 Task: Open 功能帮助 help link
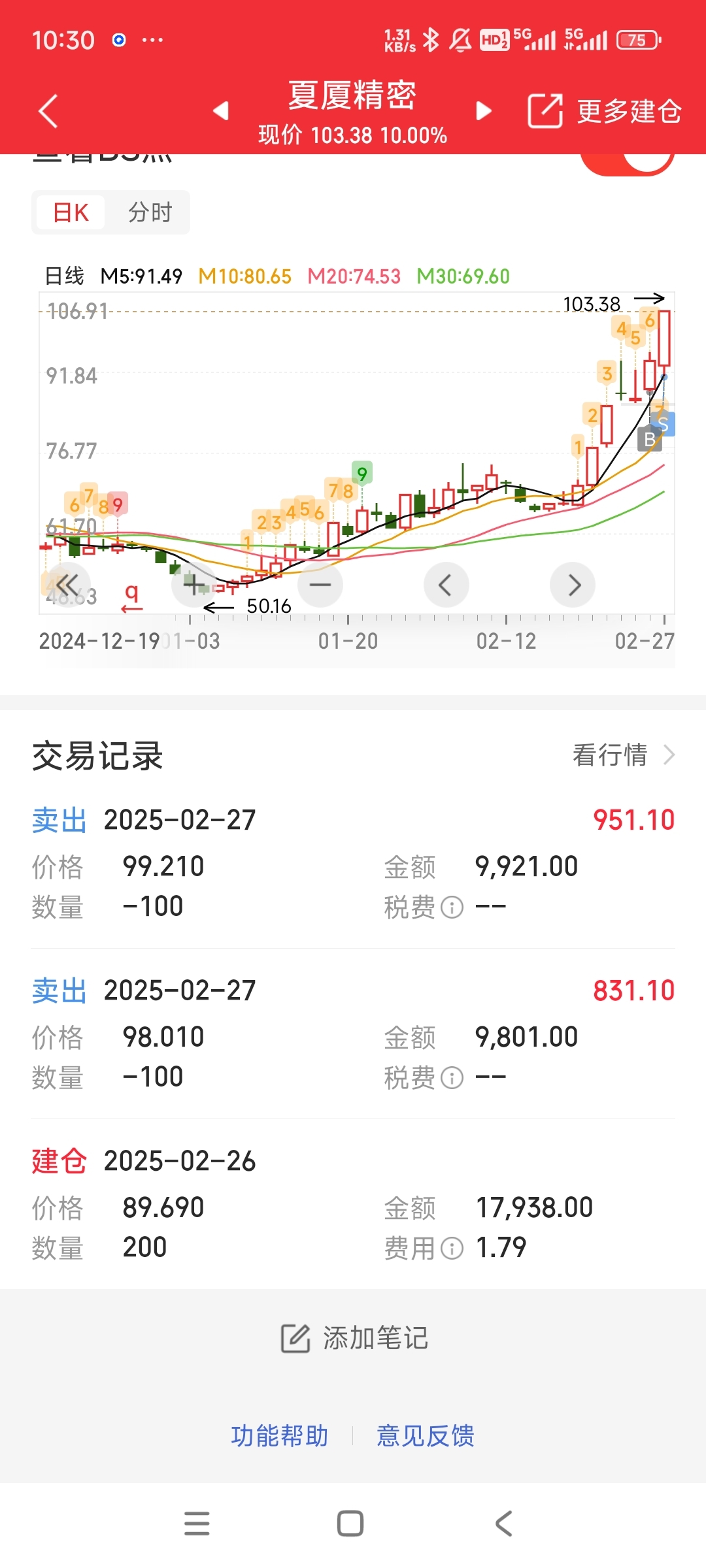280,1436
